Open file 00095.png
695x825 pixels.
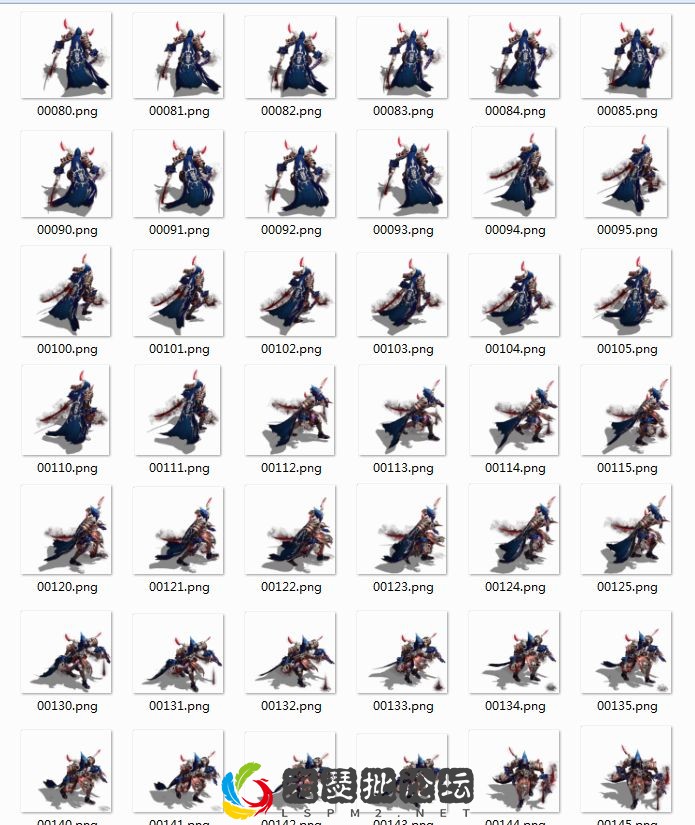pyautogui.click(x=627, y=174)
